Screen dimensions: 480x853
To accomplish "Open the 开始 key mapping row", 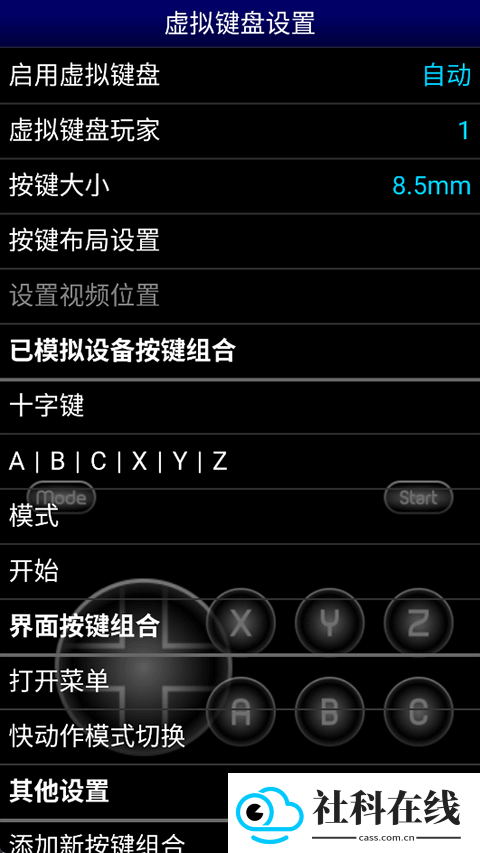I will click(x=240, y=571).
